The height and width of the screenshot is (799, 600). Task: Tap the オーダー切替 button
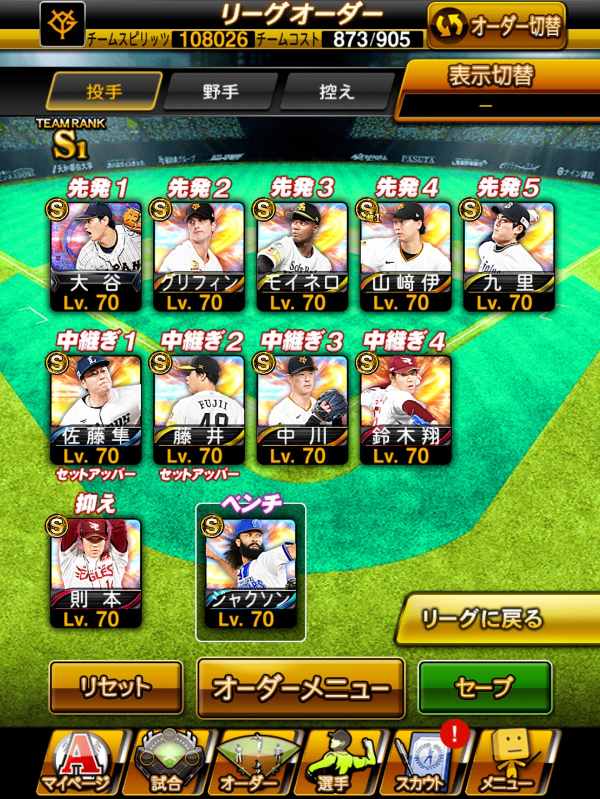click(x=497, y=25)
